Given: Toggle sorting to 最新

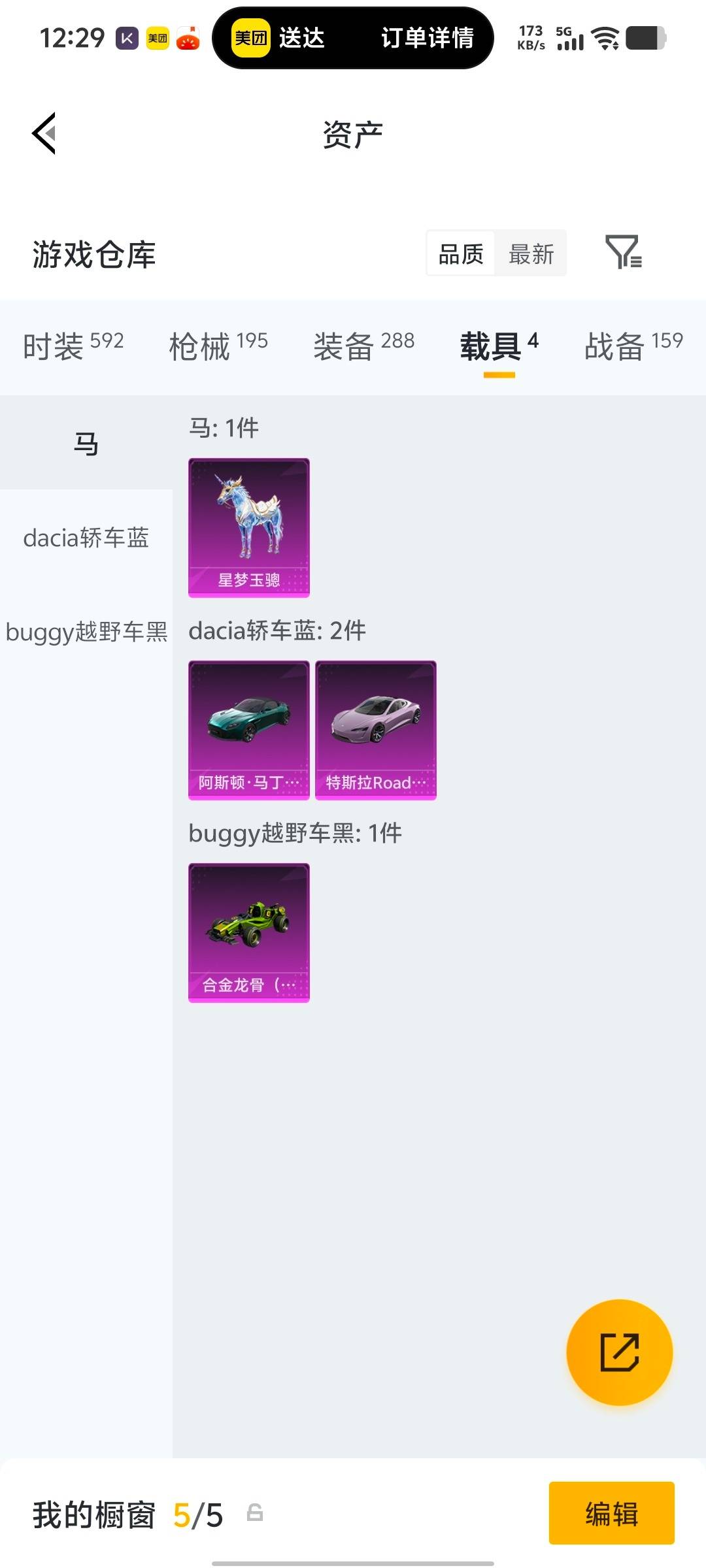Looking at the screenshot, I should point(531,253).
